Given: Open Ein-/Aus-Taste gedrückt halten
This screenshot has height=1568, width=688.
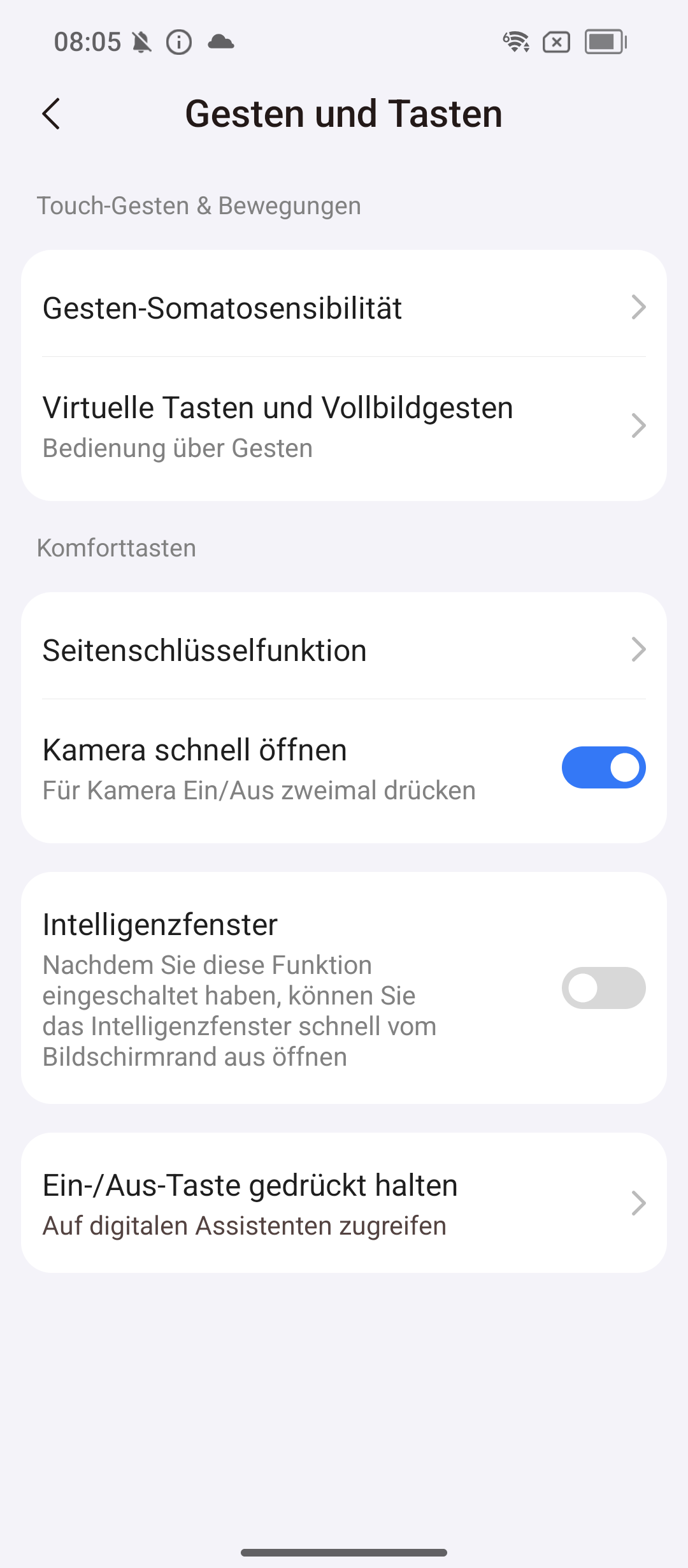Looking at the screenshot, I should click(344, 1203).
